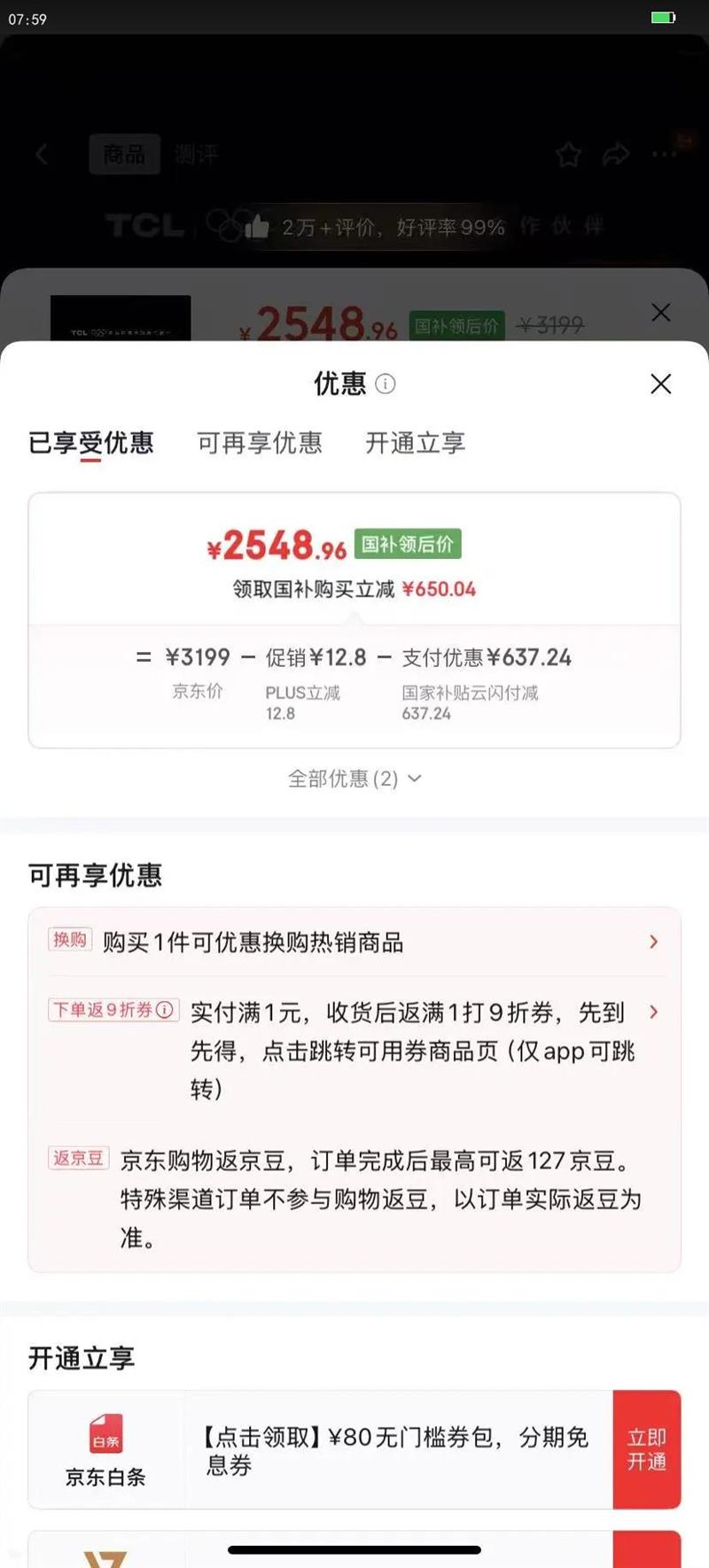Tap the thumbs-up icon beside 2万+评价
The image size is (709, 1568).
coord(256,226)
